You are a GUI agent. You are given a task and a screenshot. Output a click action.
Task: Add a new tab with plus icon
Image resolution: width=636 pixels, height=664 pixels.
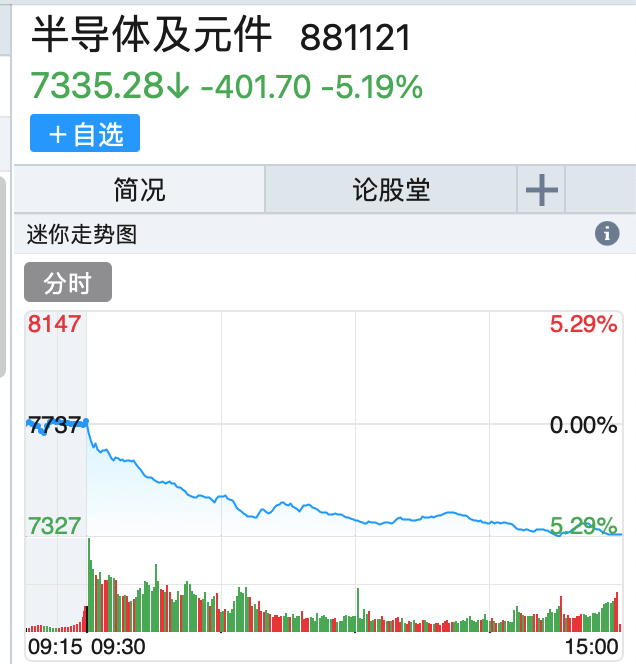pyautogui.click(x=542, y=189)
